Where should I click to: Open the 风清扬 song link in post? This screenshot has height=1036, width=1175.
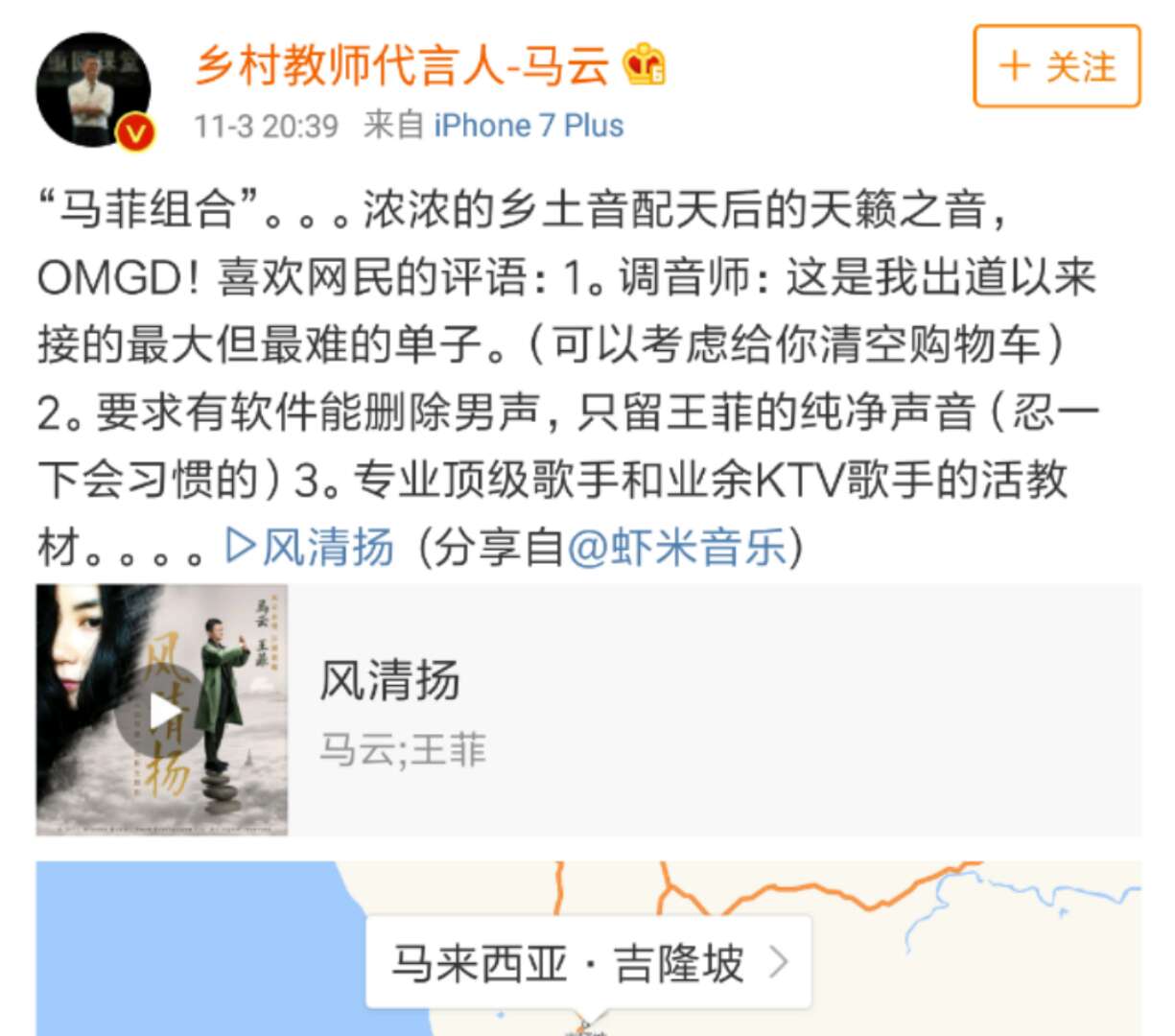pos(310,547)
